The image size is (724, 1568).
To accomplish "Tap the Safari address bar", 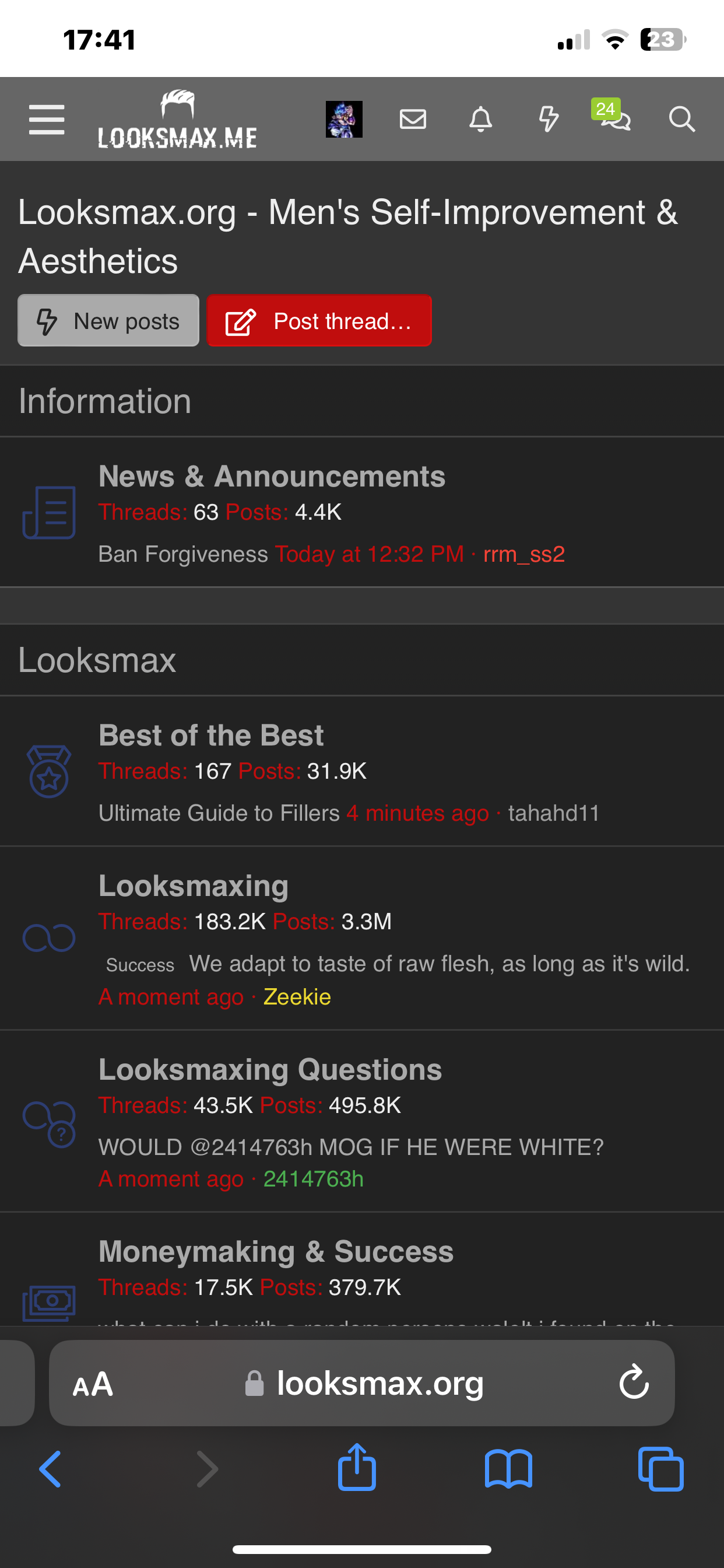I will pyautogui.click(x=361, y=1383).
